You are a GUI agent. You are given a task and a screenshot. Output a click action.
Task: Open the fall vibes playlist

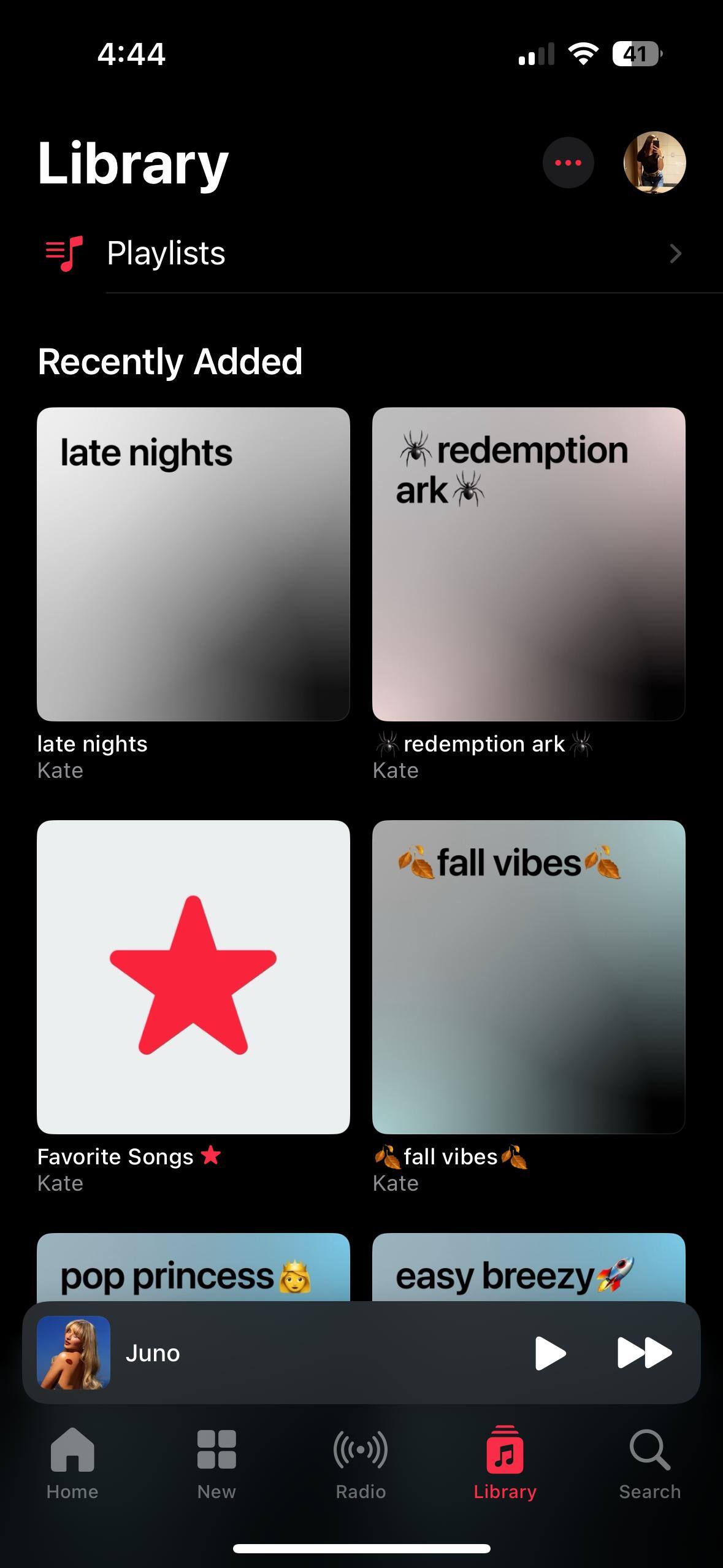pyautogui.click(x=528, y=977)
